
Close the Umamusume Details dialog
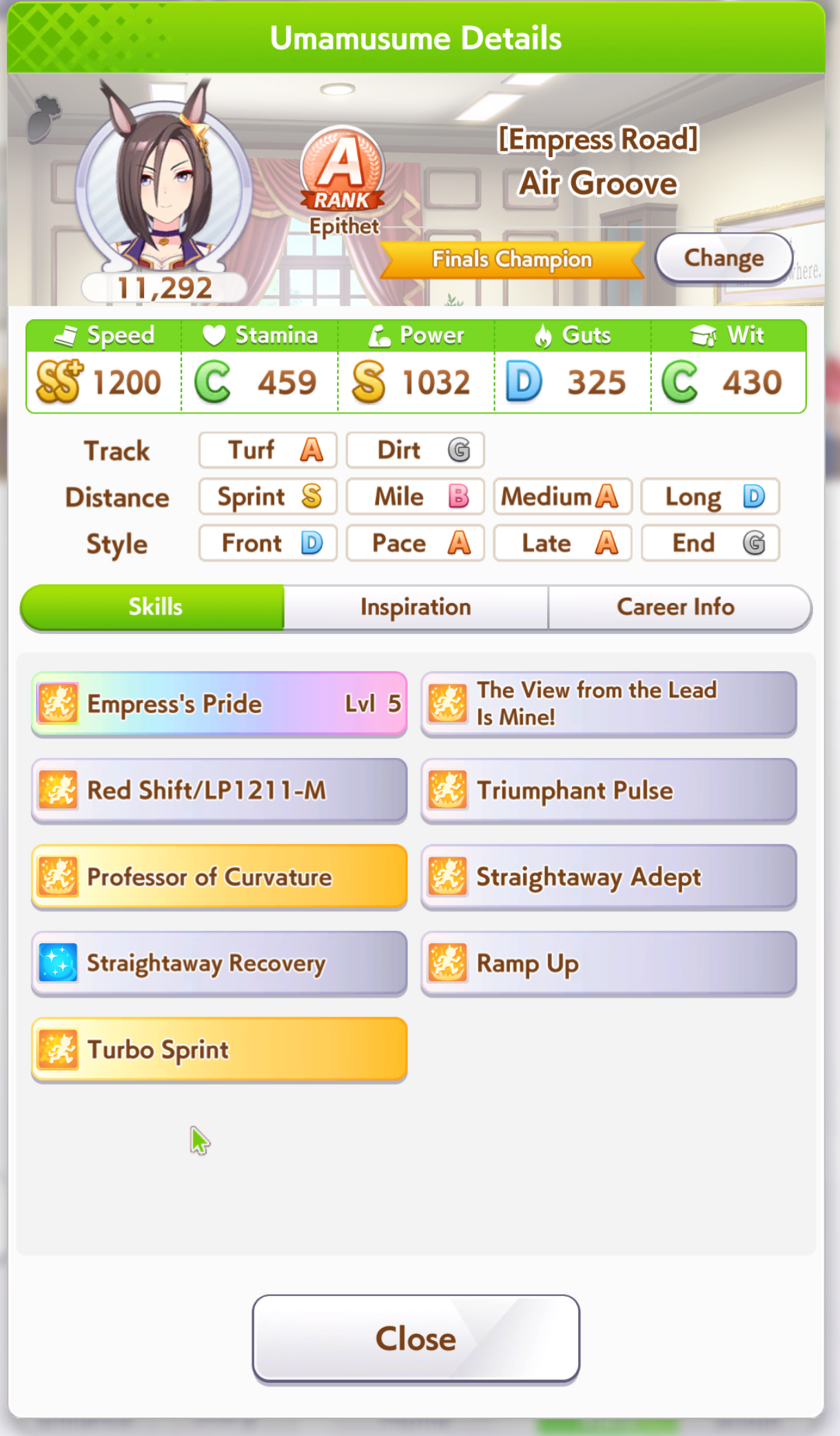click(416, 1338)
